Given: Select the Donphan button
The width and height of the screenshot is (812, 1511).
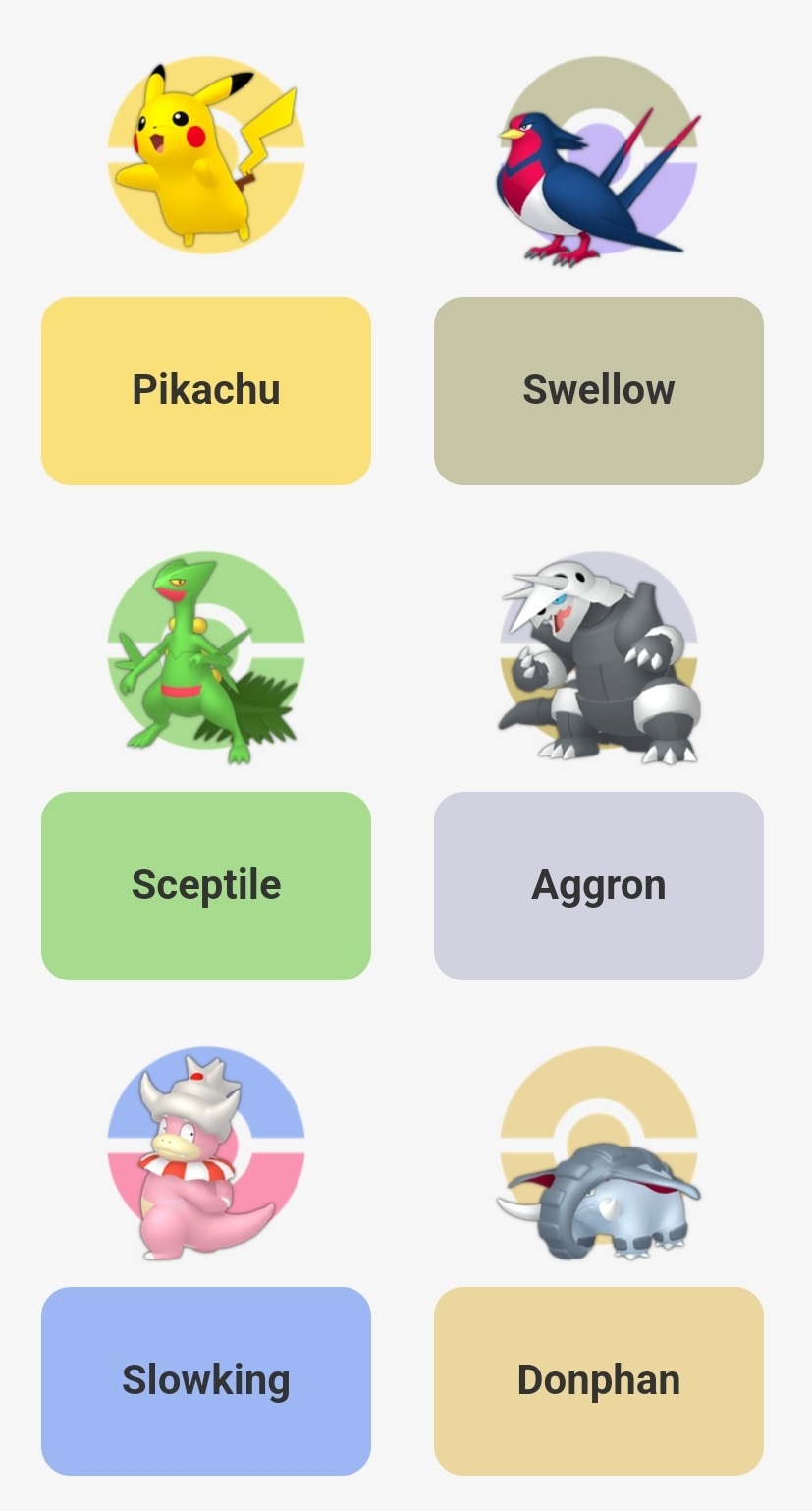Looking at the screenshot, I should pyautogui.click(x=599, y=1380).
